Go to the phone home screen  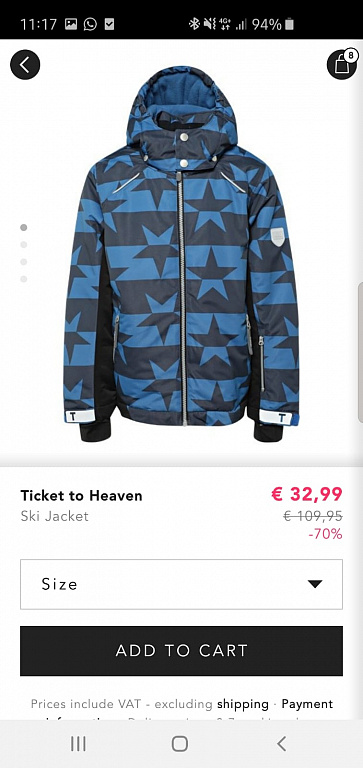click(180, 744)
